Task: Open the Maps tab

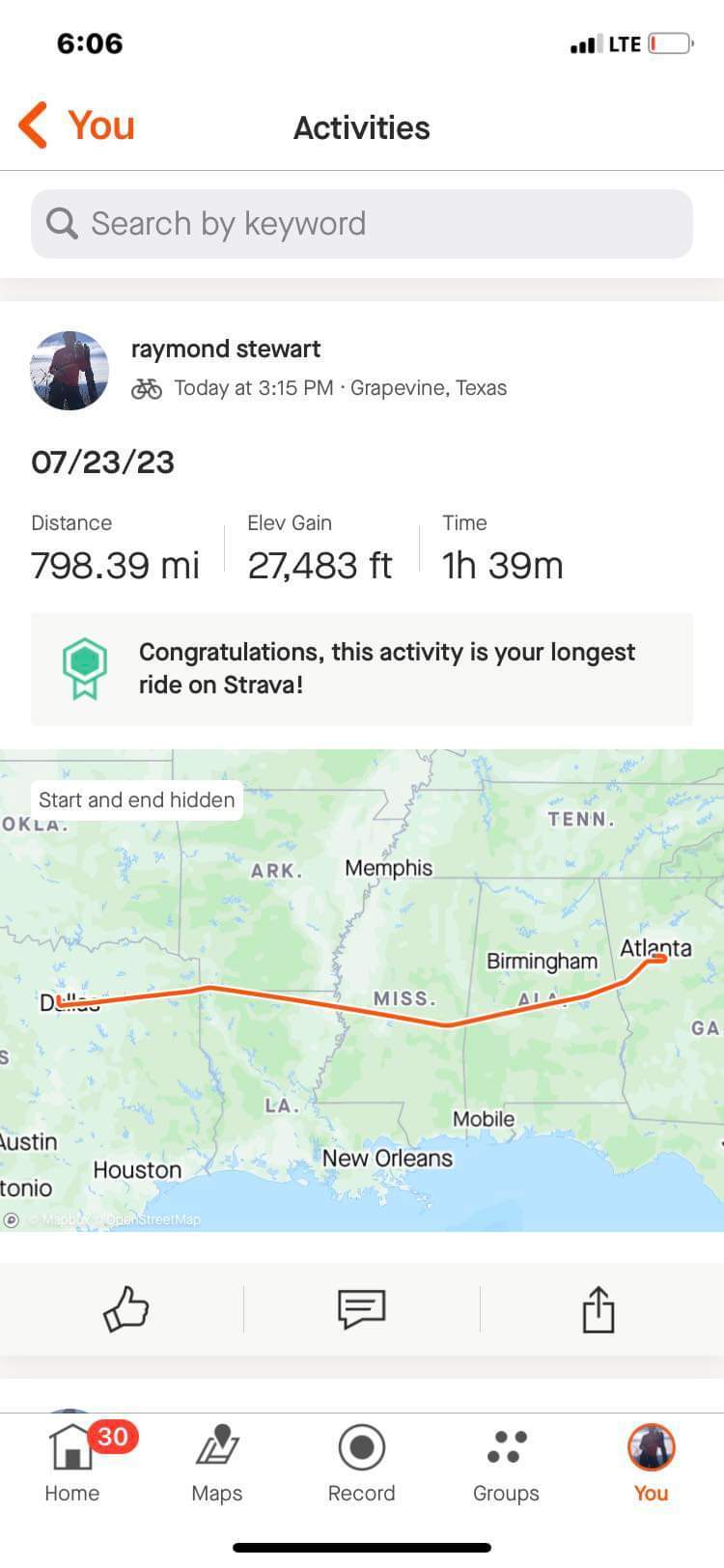Action: point(217,1463)
